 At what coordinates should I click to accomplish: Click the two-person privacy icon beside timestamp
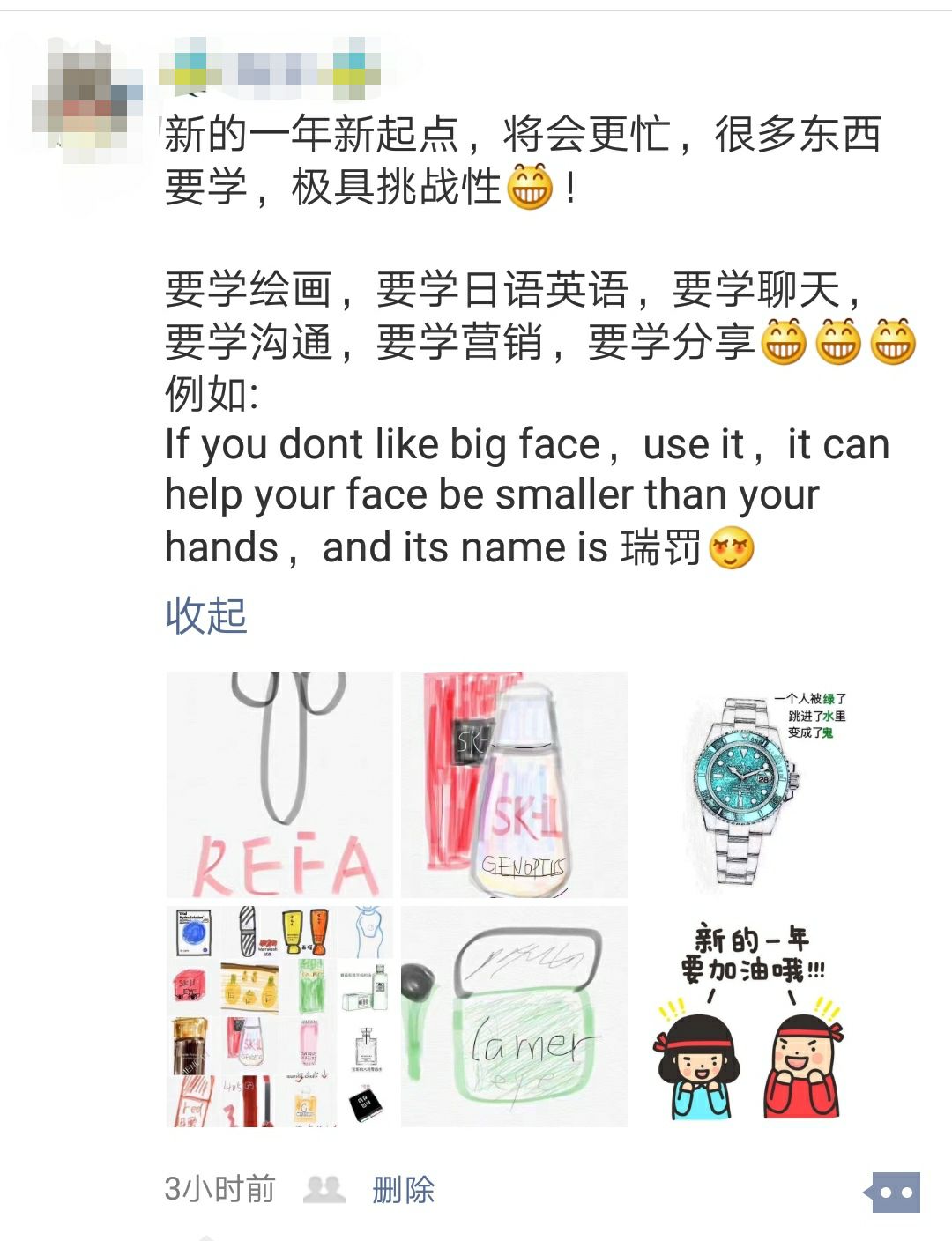(x=325, y=1191)
